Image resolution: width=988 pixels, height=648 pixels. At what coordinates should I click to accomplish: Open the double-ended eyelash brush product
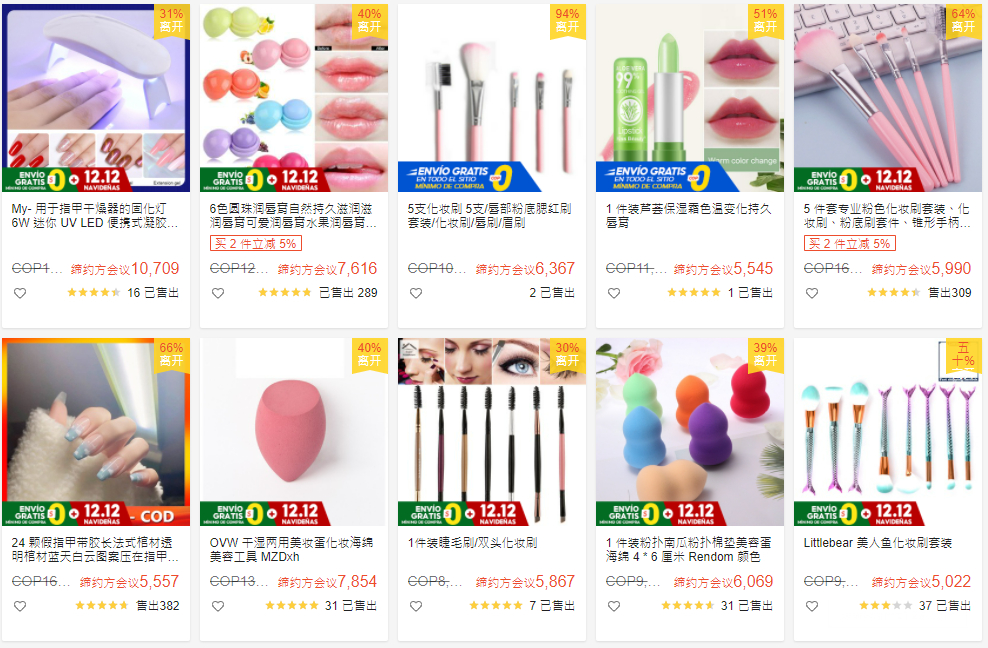(492, 432)
